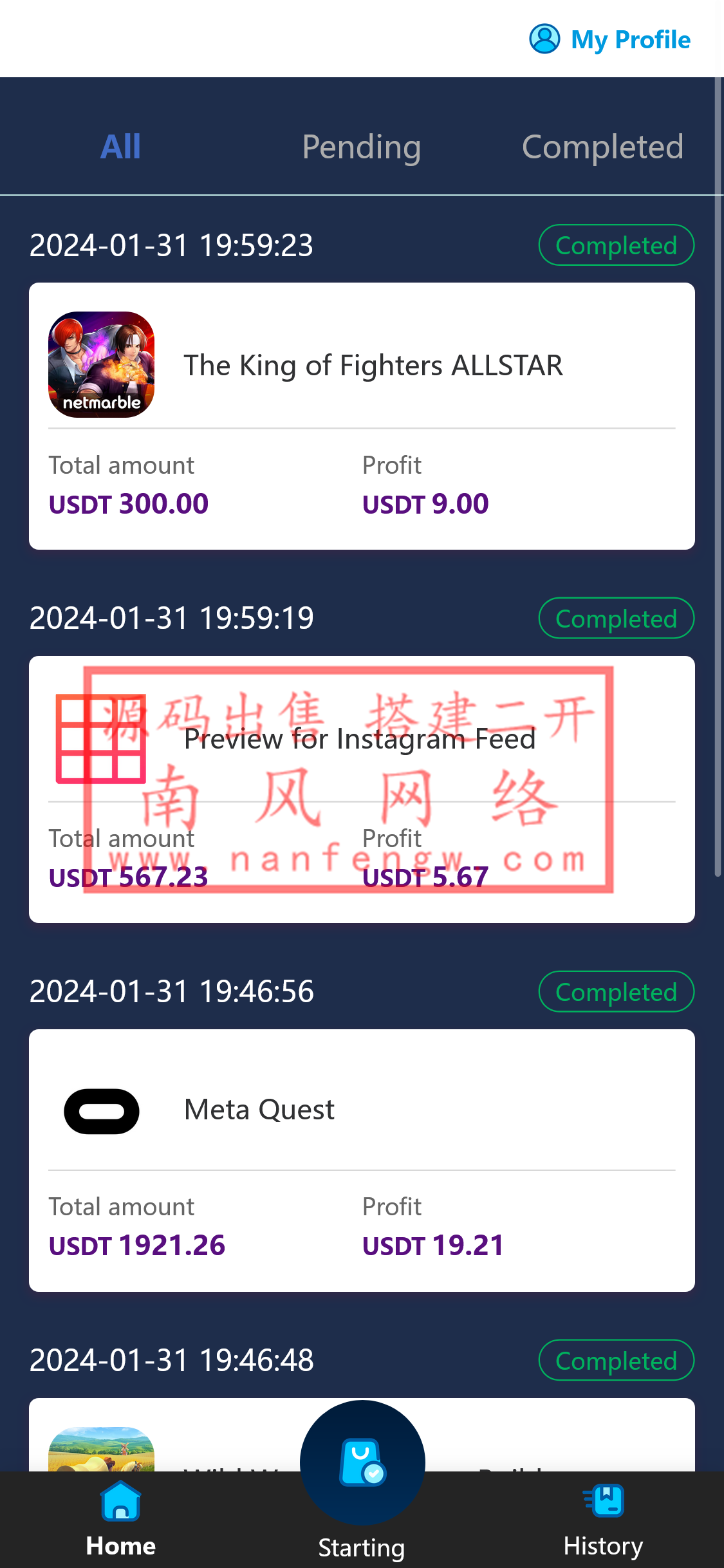Open the Preview for Instagram Feed order card
724x1568 pixels.
pos(362,789)
